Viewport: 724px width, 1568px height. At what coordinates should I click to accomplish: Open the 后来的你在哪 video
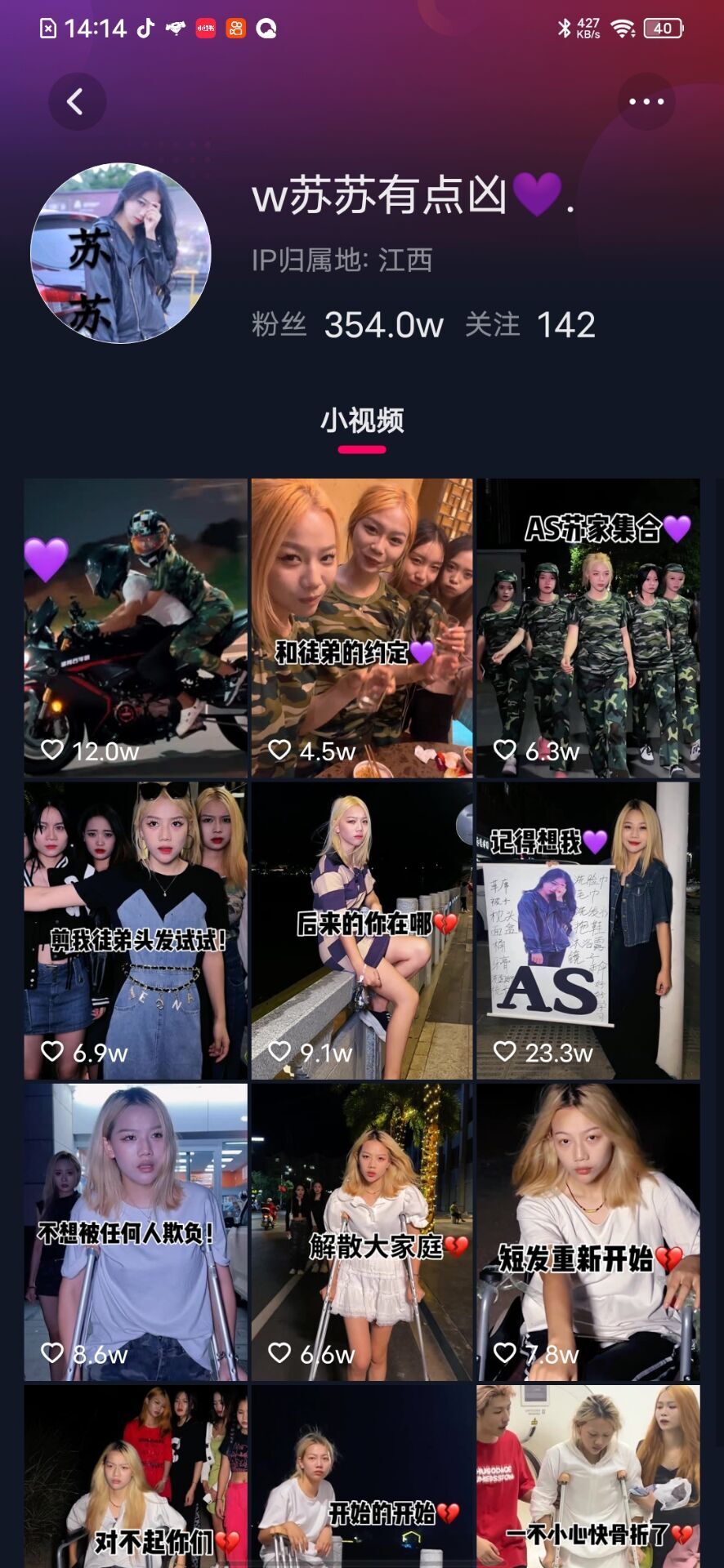(x=362, y=929)
